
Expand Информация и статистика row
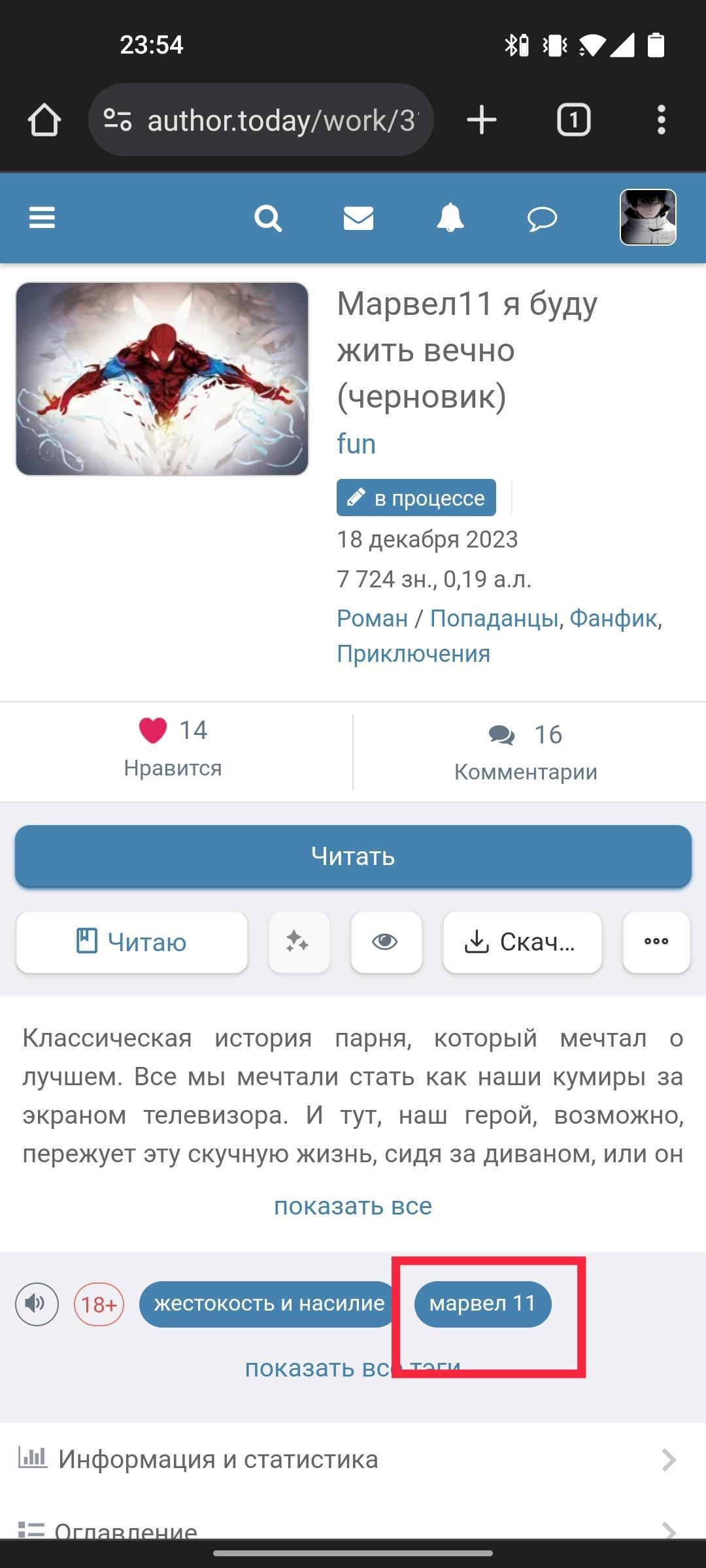tap(353, 1460)
